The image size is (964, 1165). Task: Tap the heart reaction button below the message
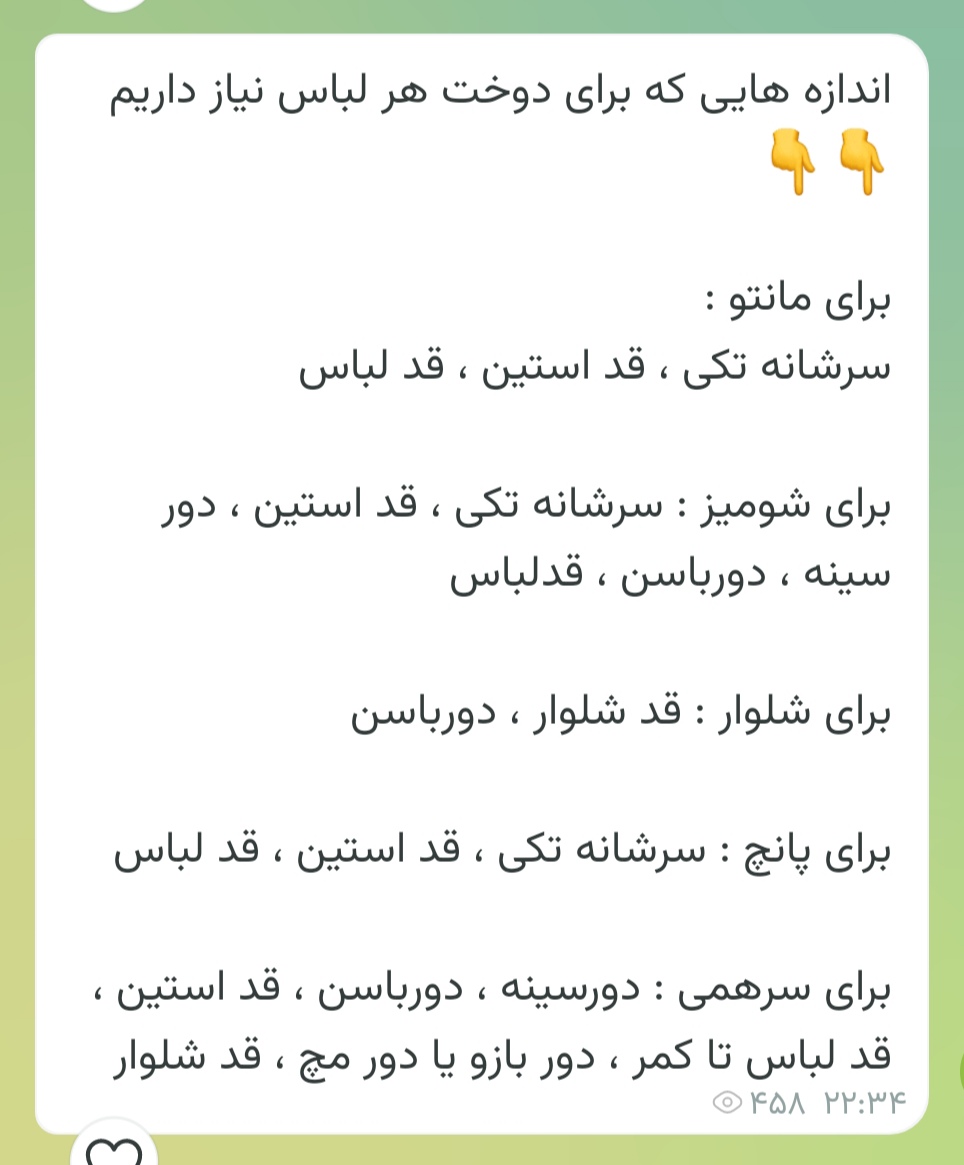[114, 1147]
